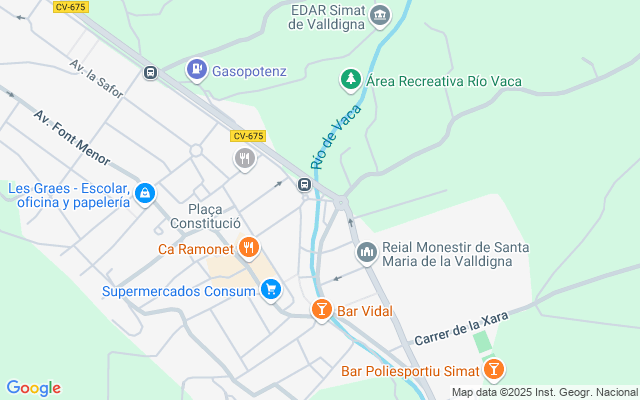Tap the bus stop beside Río de Vaca
The image size is (640, 400).
coord(304,183)
